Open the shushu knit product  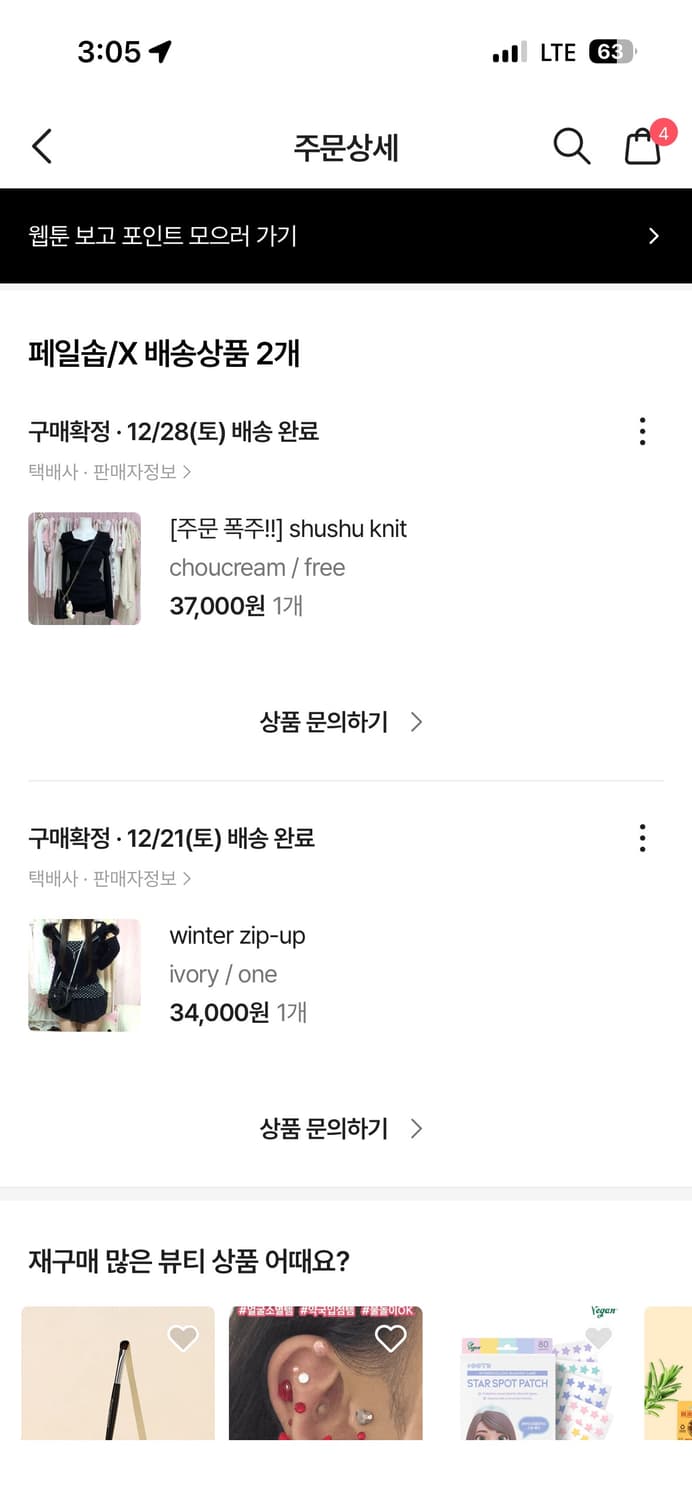(288, 529)
